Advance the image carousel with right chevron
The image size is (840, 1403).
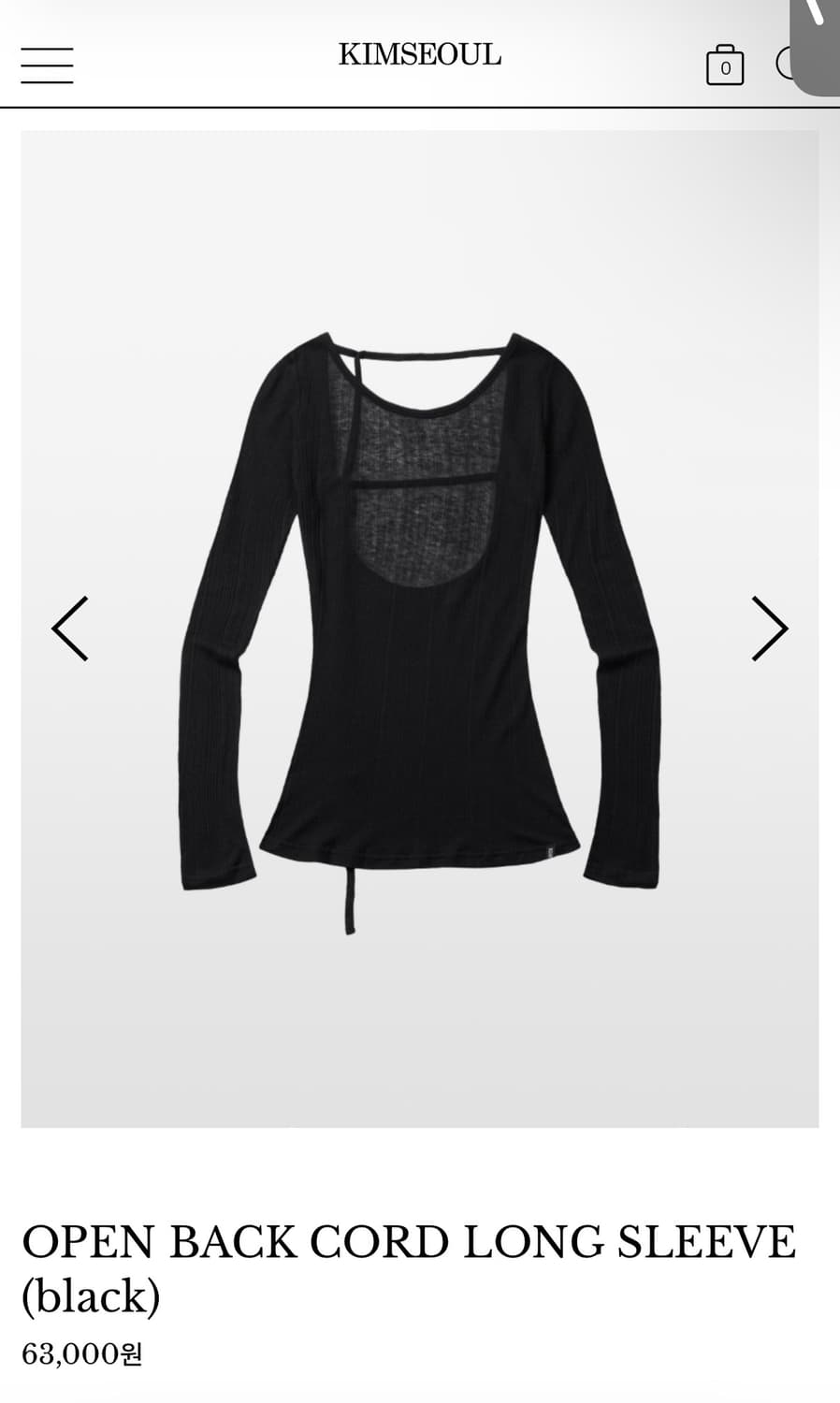769,629
